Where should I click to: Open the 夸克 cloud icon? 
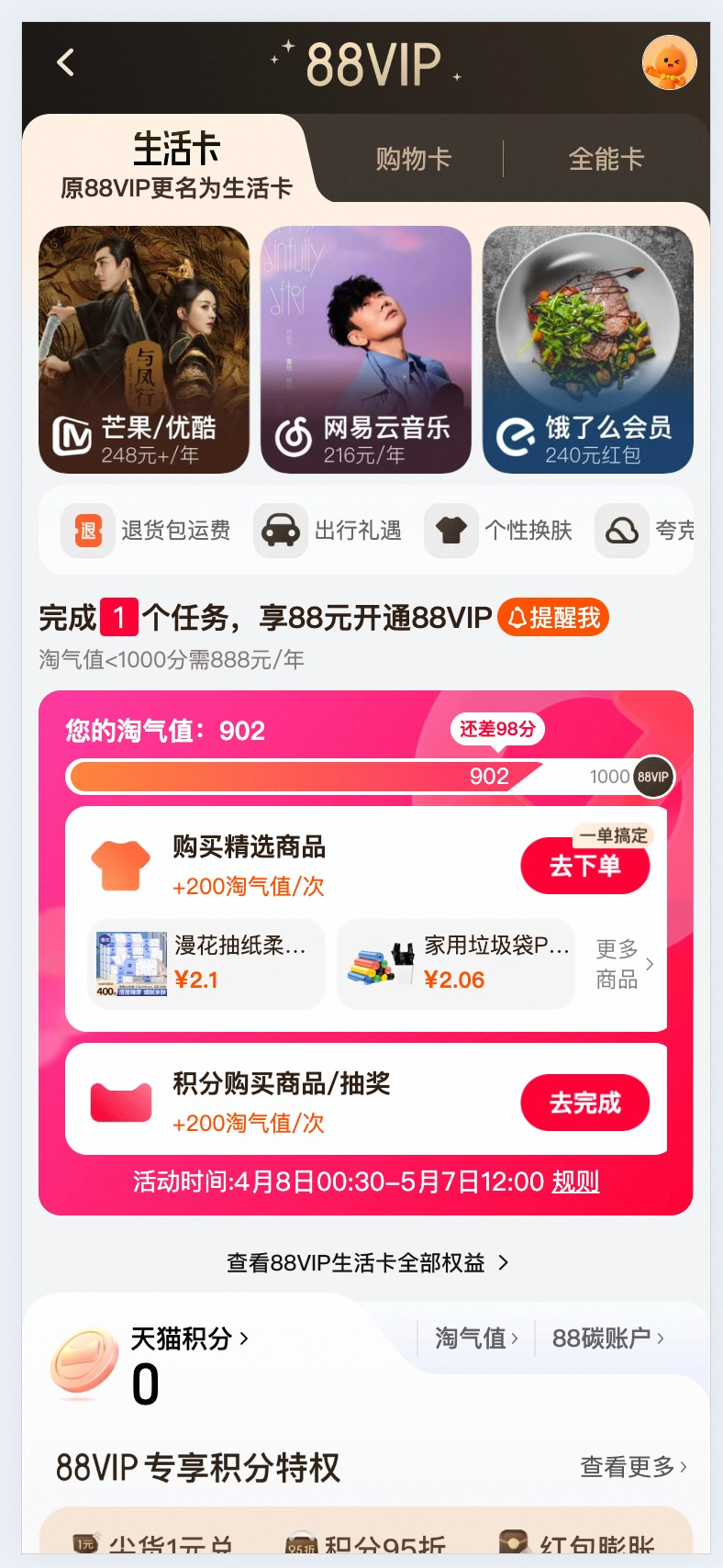[621, 531]
